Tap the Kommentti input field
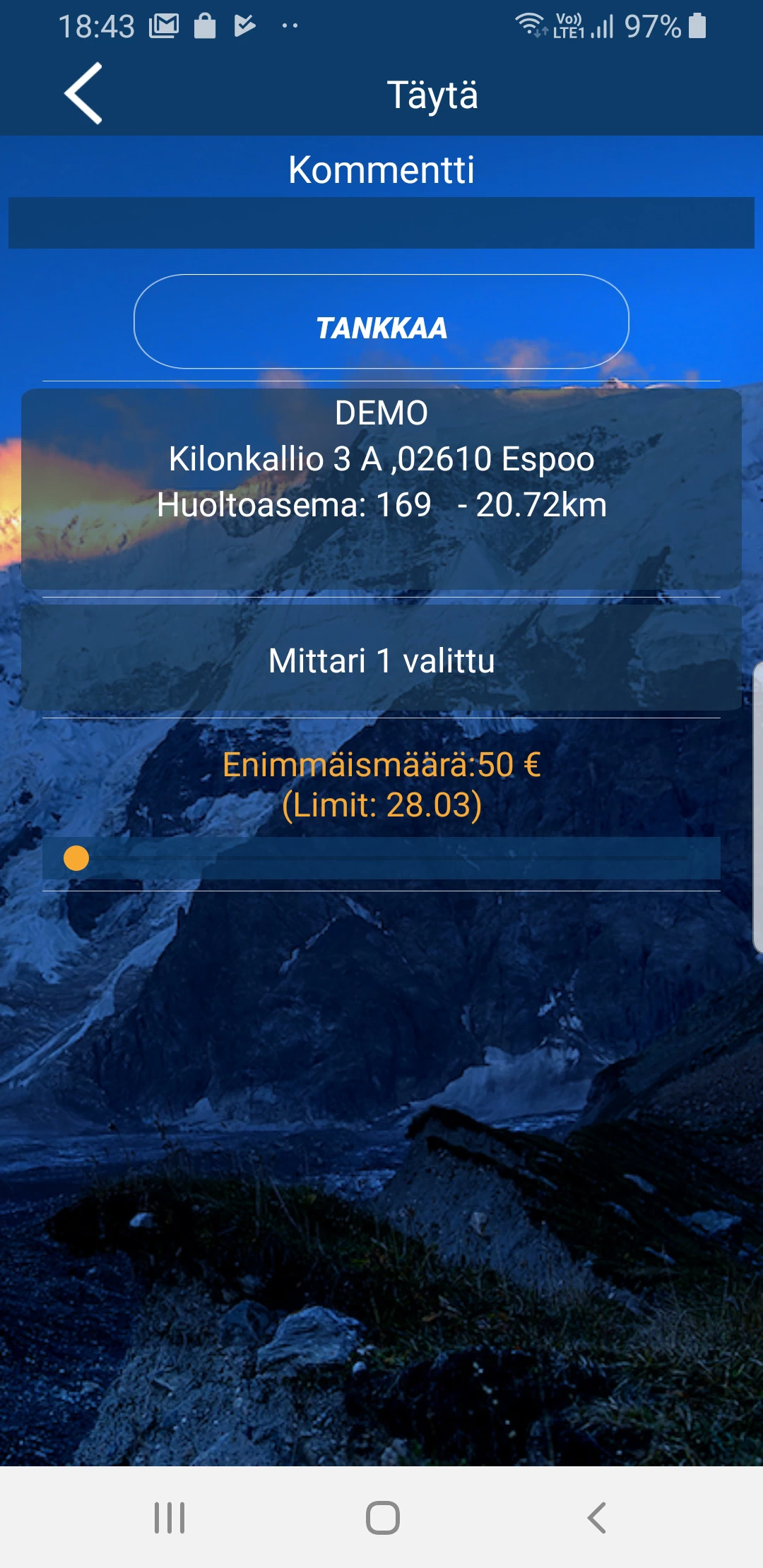 (381, 223)
